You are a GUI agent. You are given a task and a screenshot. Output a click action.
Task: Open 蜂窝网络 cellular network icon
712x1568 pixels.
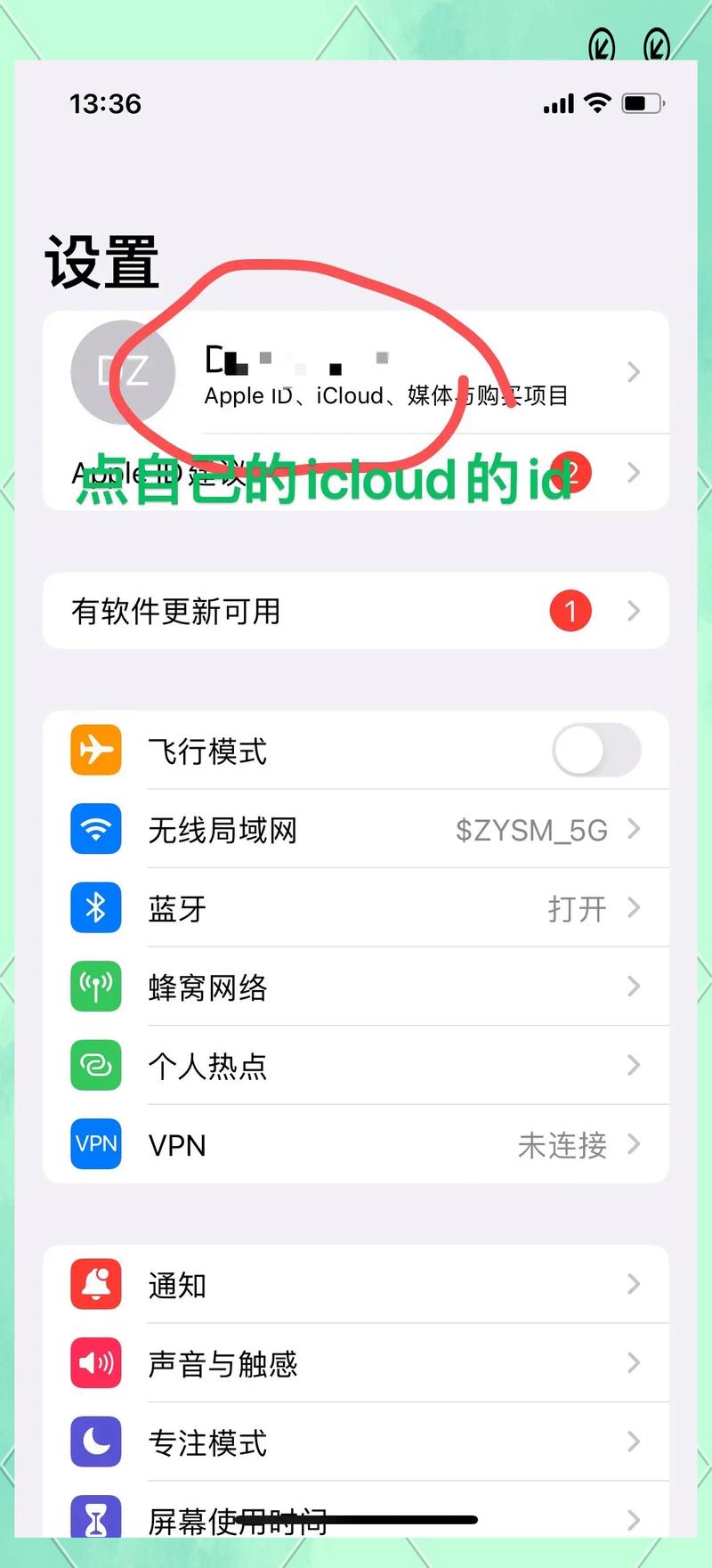(95, 987)
